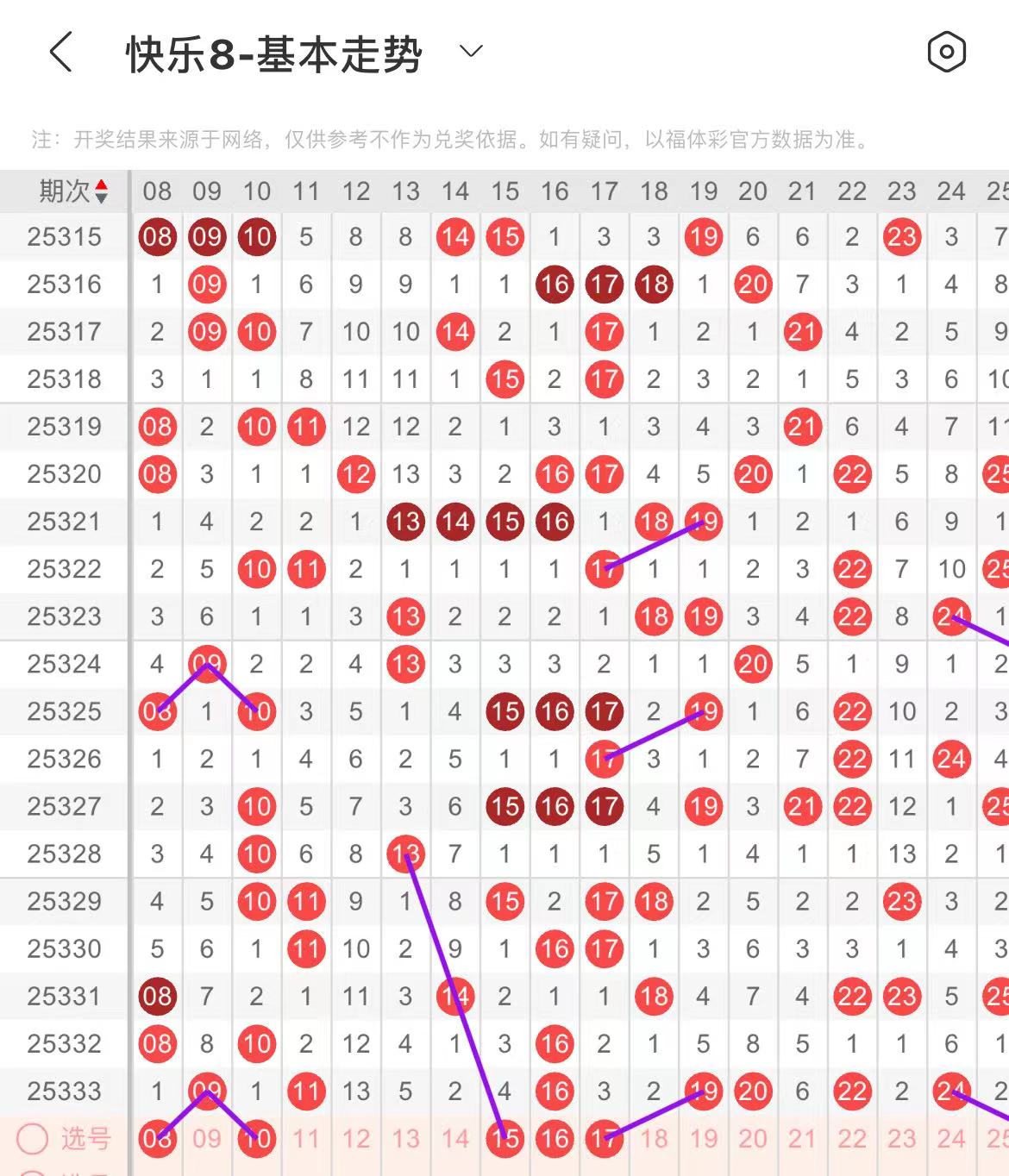Toggle sorting on the 期次 column header
This screenshot has width=1009, height=1176.
73,191
